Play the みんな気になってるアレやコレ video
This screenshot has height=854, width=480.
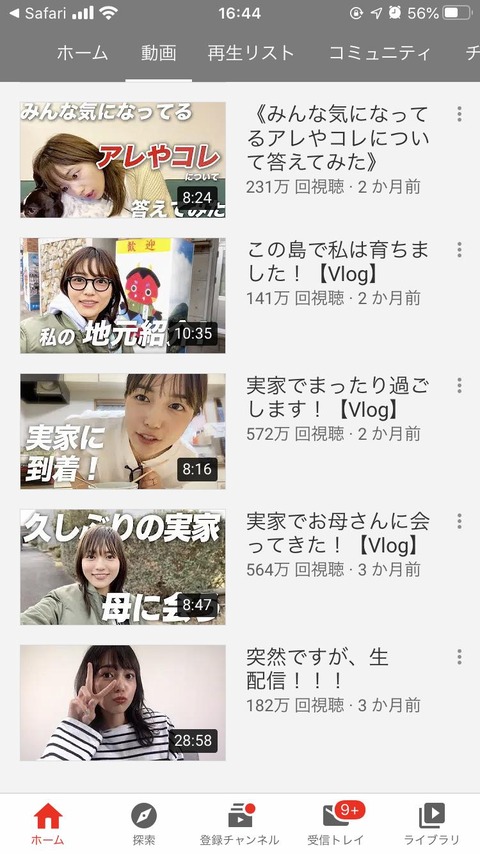click(123, 160)
